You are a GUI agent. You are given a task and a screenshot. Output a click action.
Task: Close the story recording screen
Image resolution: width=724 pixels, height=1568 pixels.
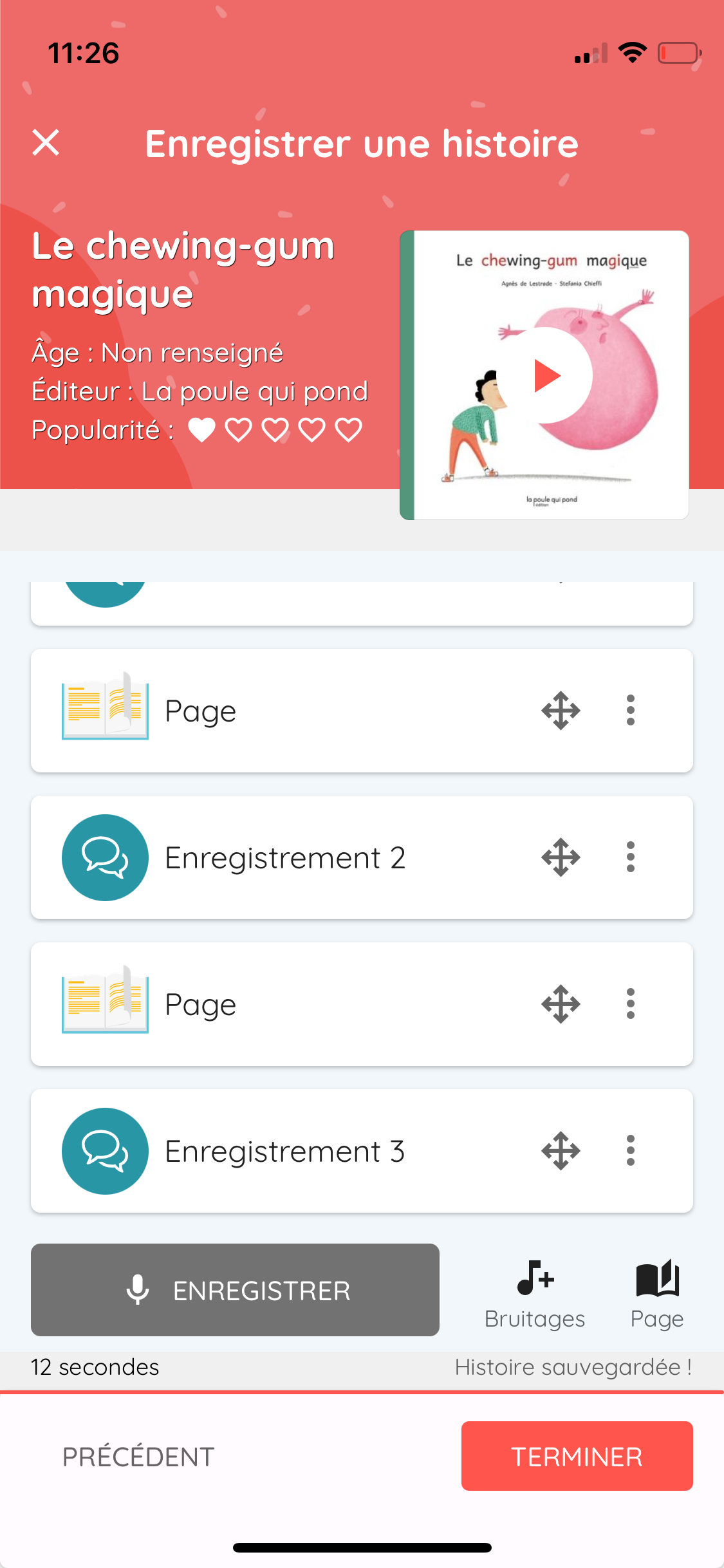coord(46,143)
